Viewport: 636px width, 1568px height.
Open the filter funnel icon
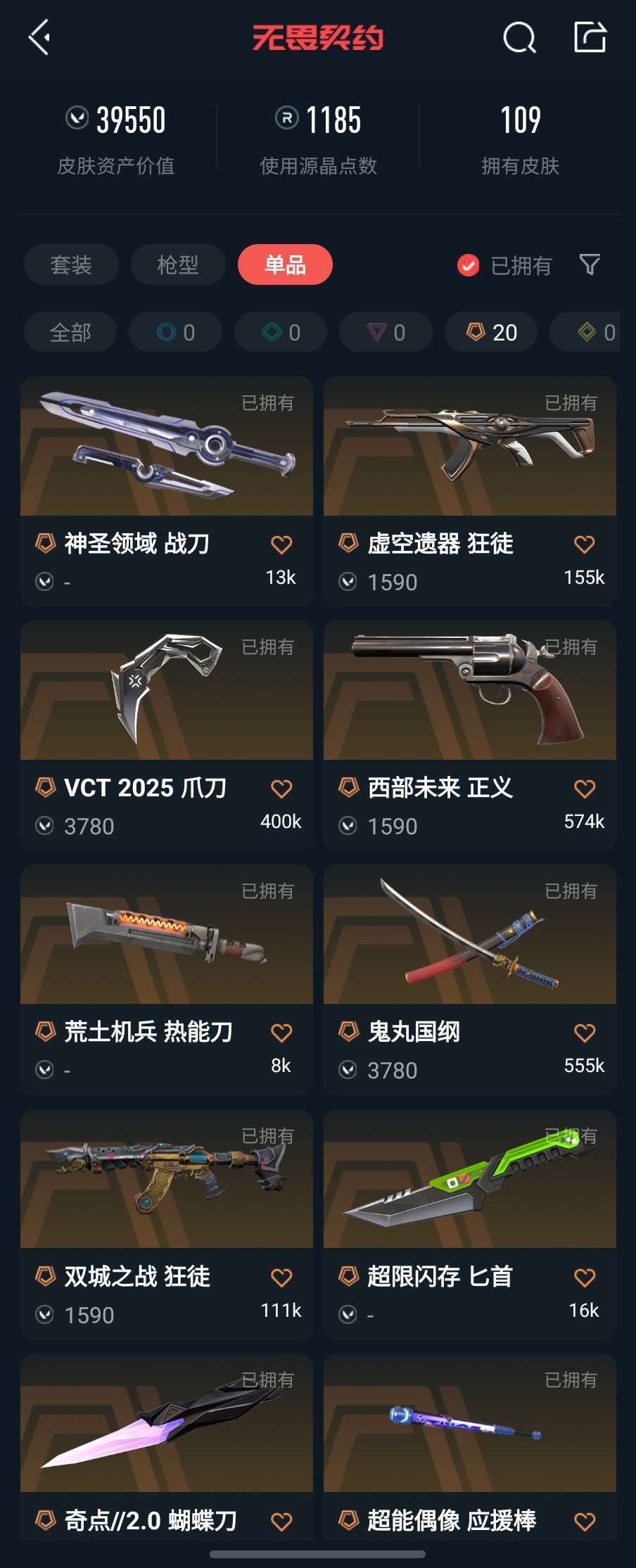point(590,265)
